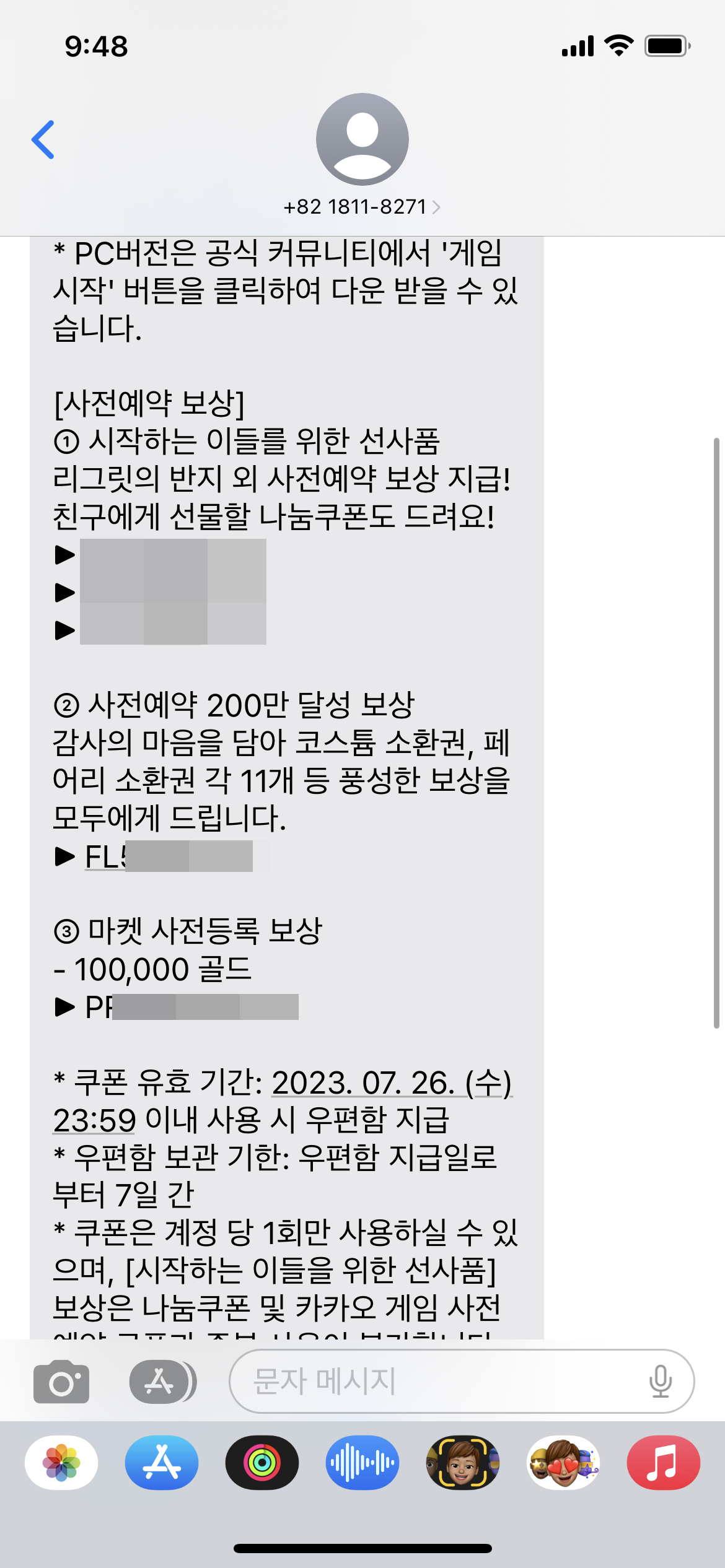Open the camera to attach a photo
725x1568 pixels.
(61, 1381)
